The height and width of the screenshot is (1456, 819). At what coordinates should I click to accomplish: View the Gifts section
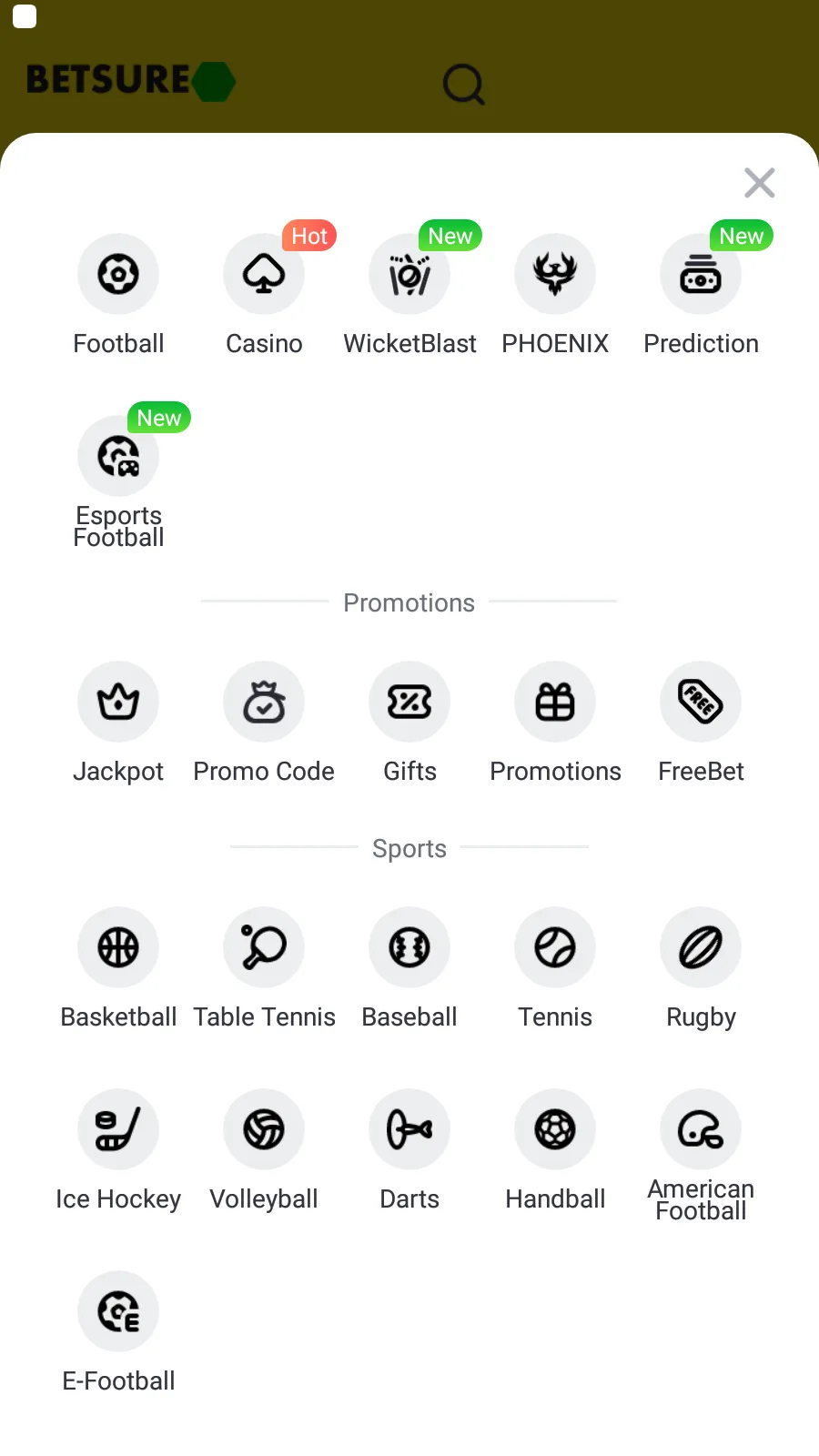pyautogui.click(x=409, y=702)
